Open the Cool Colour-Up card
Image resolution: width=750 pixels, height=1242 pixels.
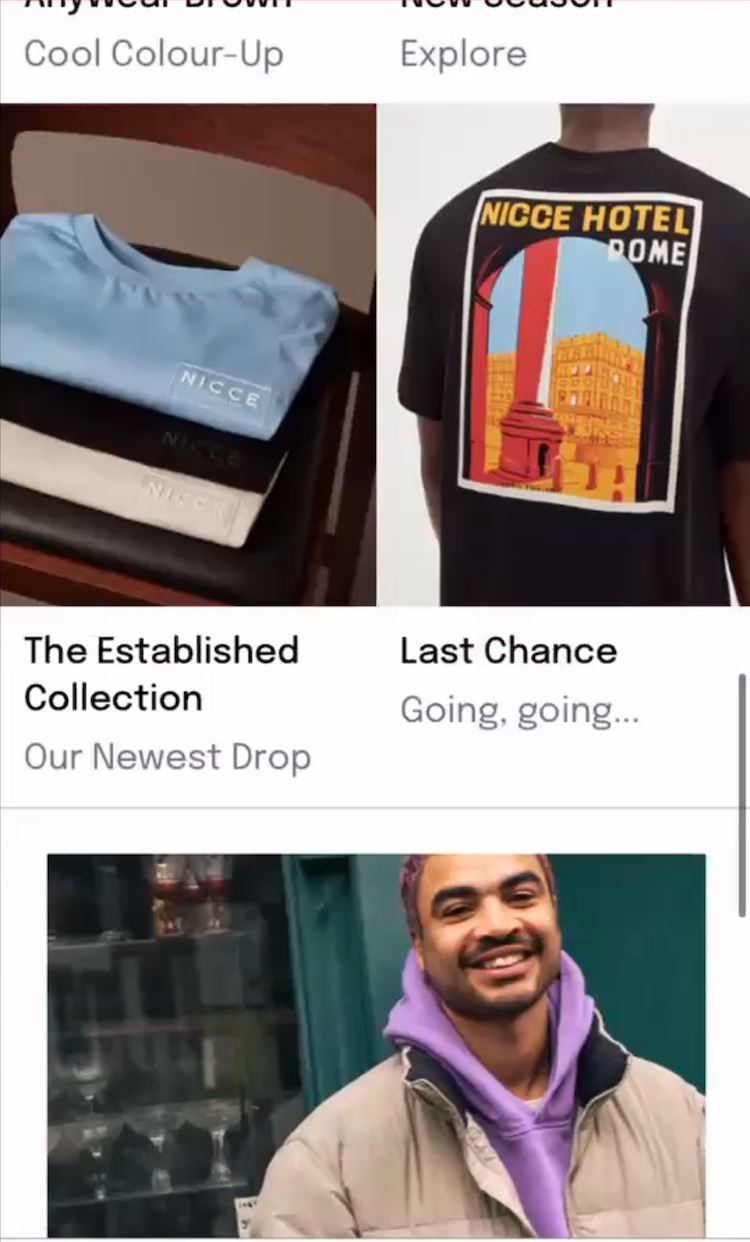pos(154,53)
